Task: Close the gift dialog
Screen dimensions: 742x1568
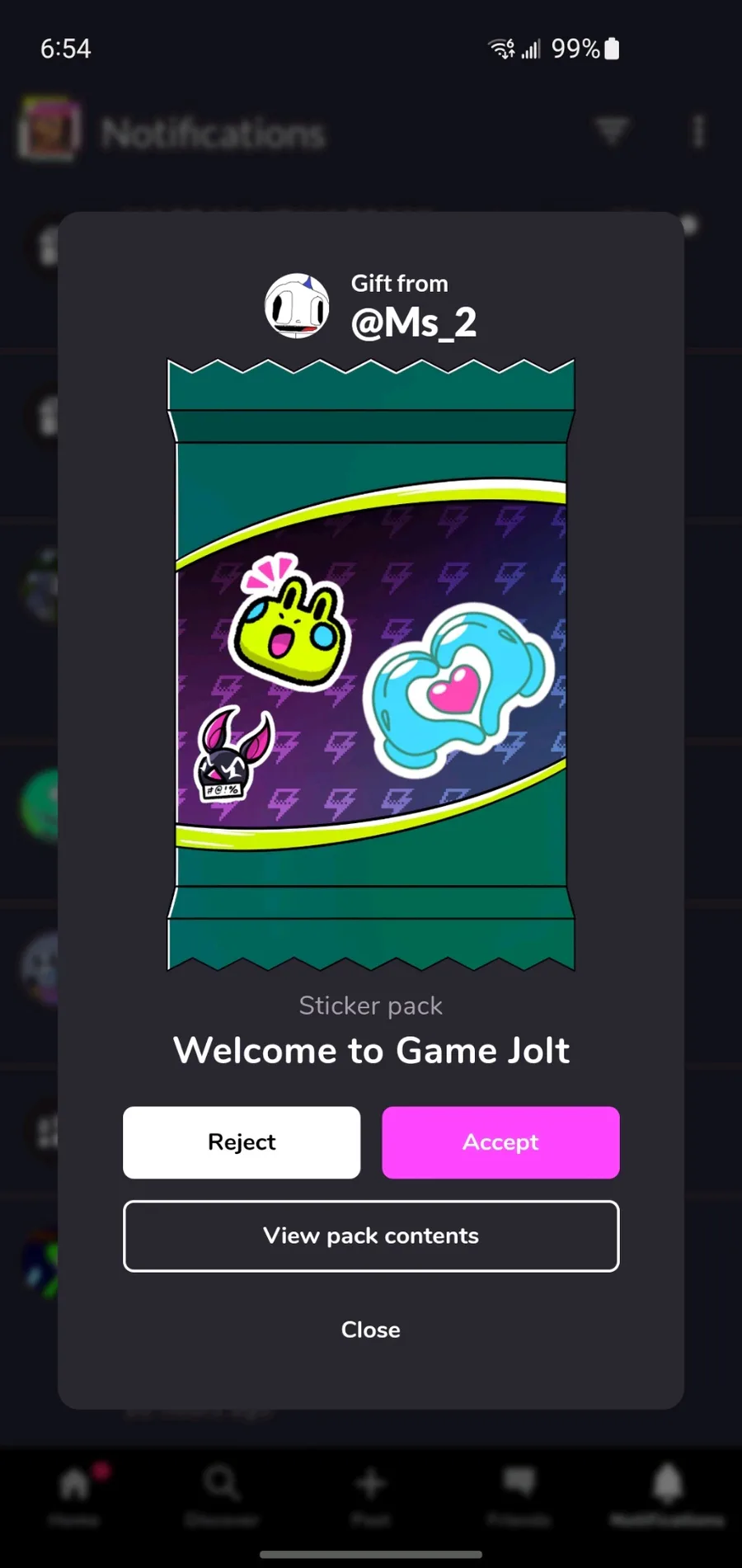Action: (371, 1330)
